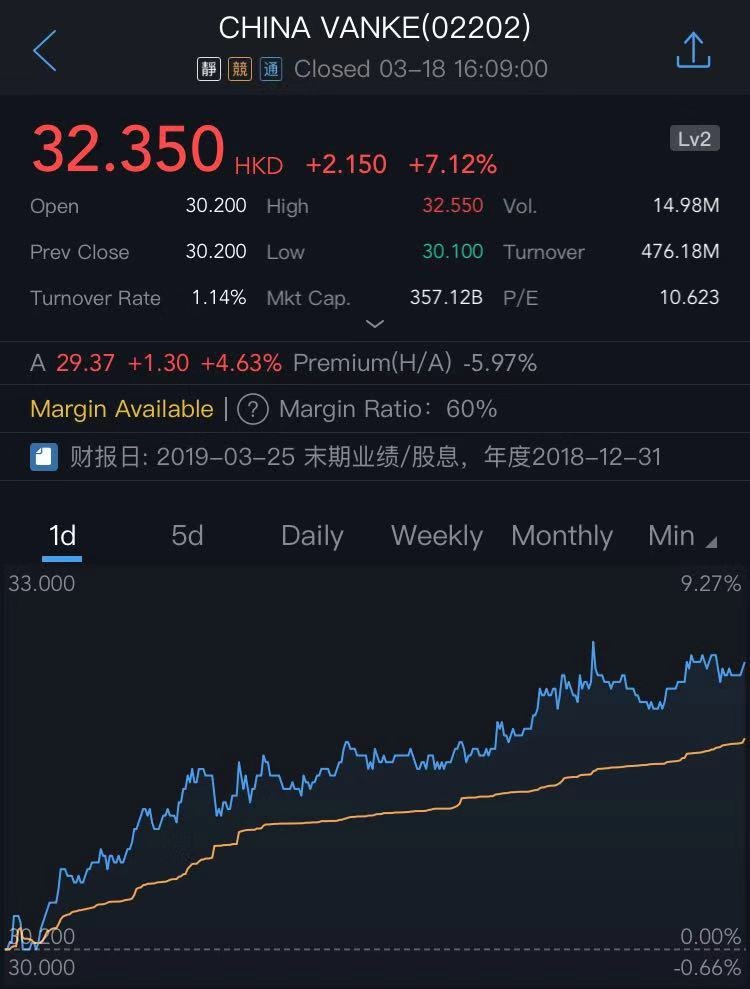Share the China Vanke quote
The width and height of the screenshot is (750, 989).
pos(693,50)
